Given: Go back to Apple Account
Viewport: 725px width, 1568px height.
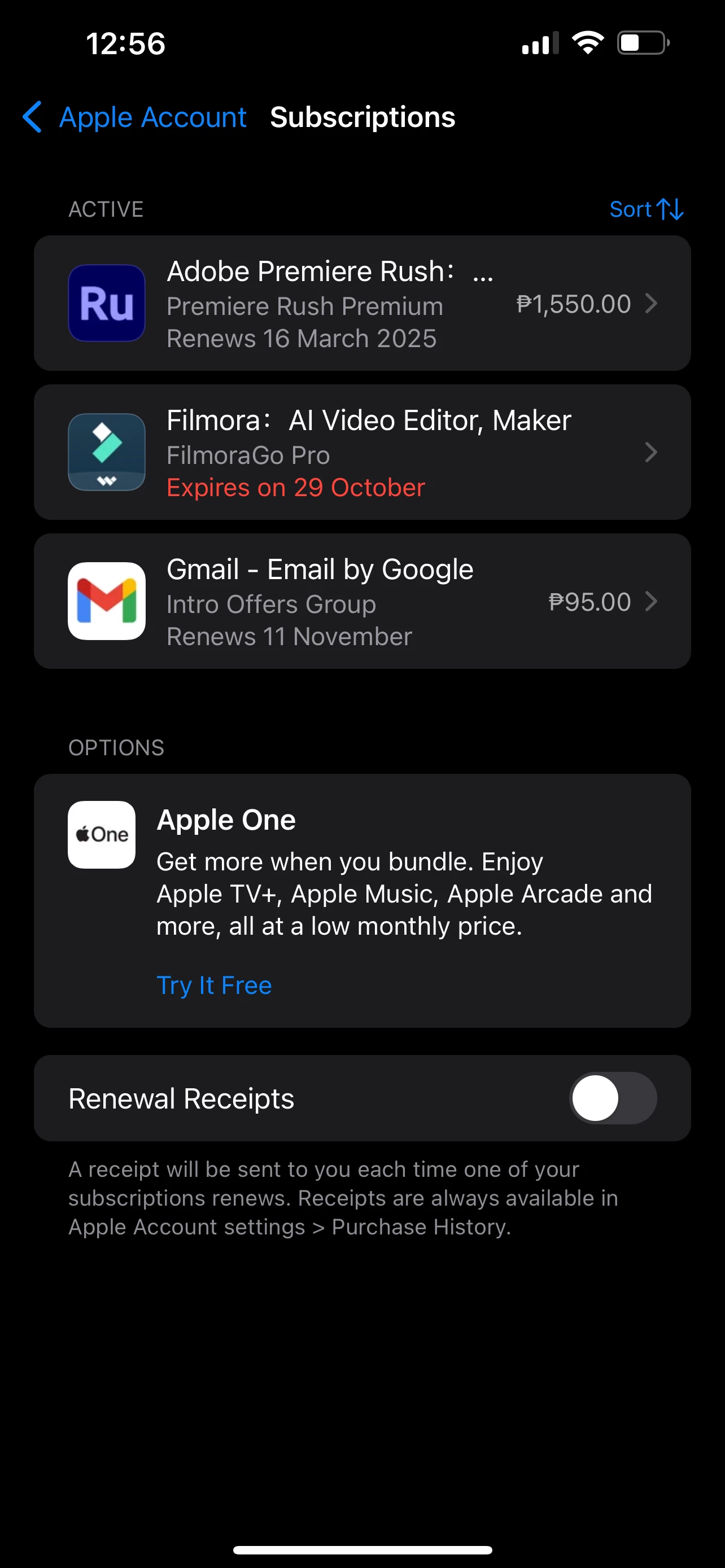Looking at the screenshot, I should tap(135, 117).
